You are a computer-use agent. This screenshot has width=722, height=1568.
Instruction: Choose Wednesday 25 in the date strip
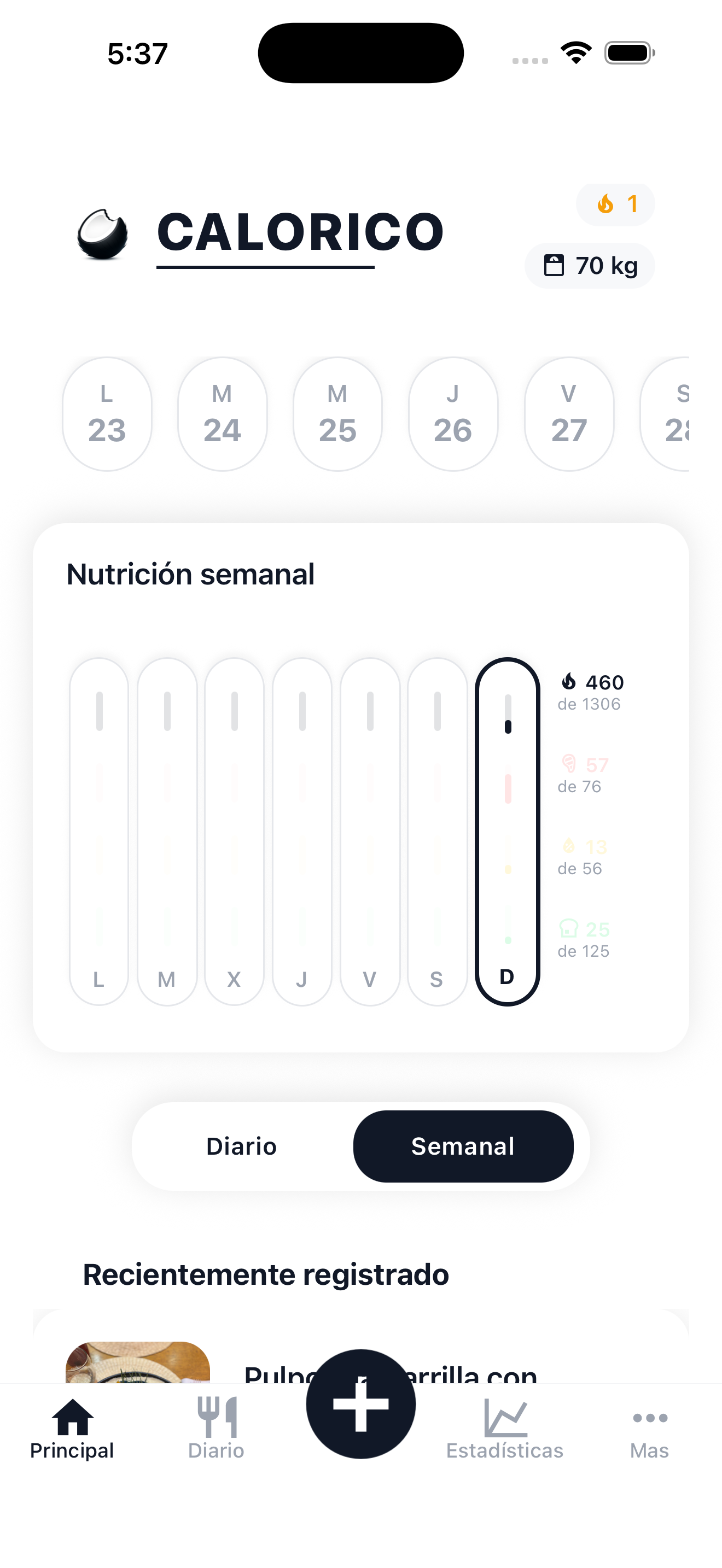click(337, 414)
